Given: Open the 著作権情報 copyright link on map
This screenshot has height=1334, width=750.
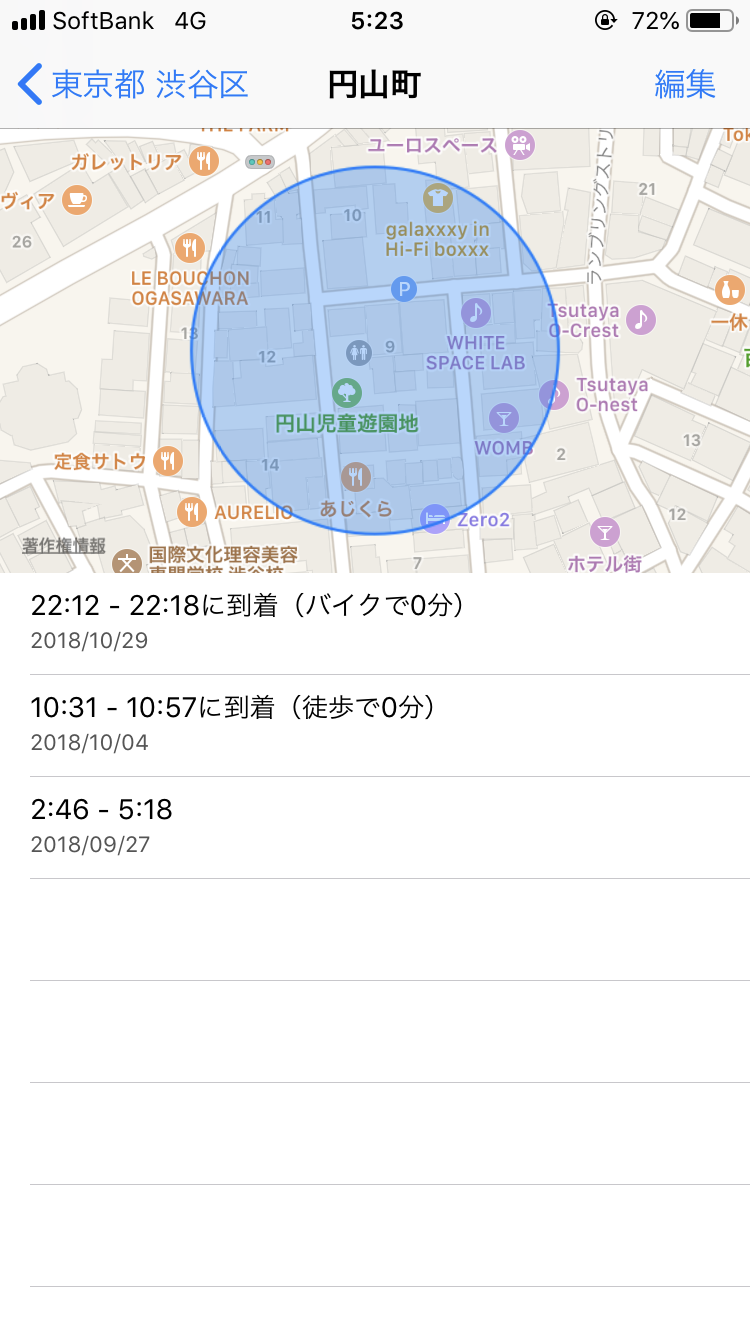Looking at the screenshot, I should [x=64, y=546].
